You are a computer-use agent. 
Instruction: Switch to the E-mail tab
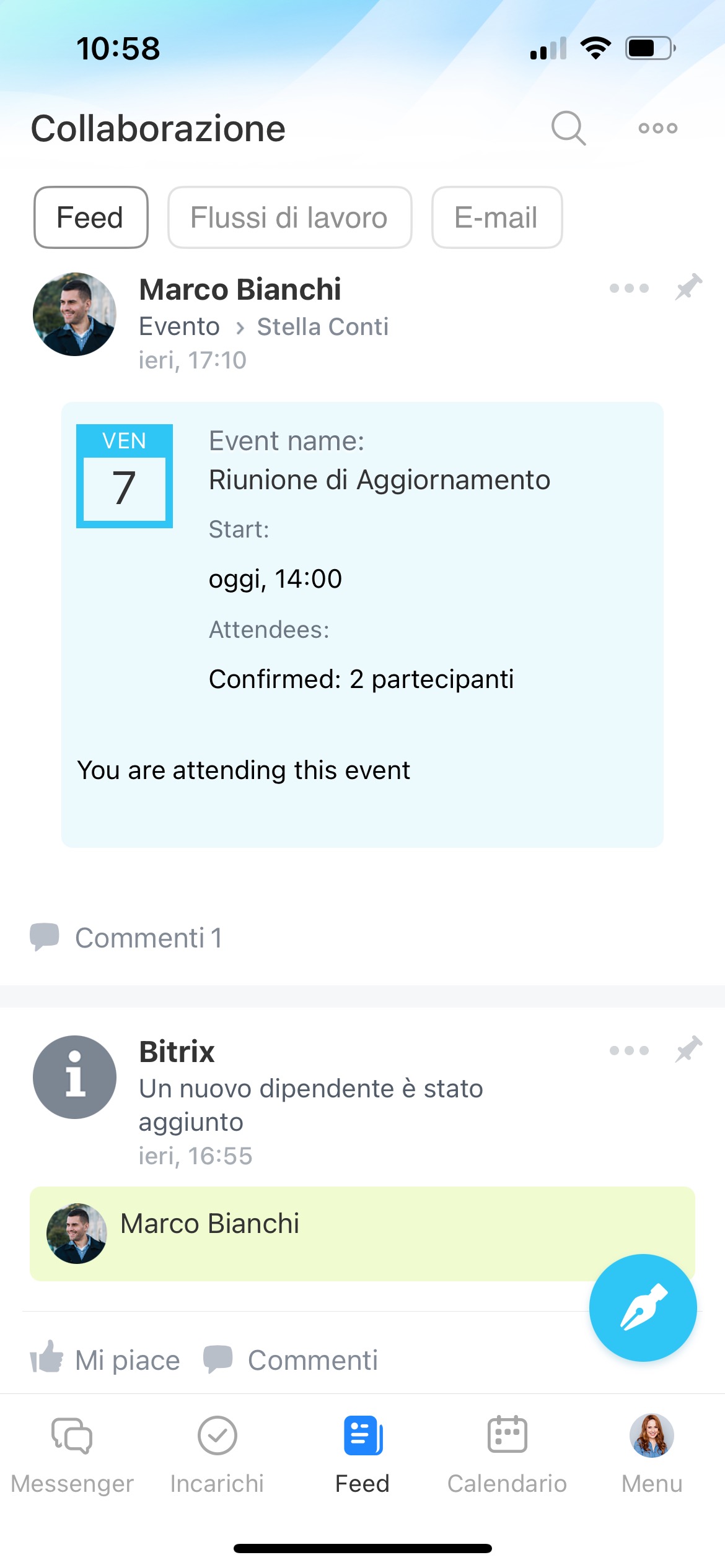click(x=496, y=217)
